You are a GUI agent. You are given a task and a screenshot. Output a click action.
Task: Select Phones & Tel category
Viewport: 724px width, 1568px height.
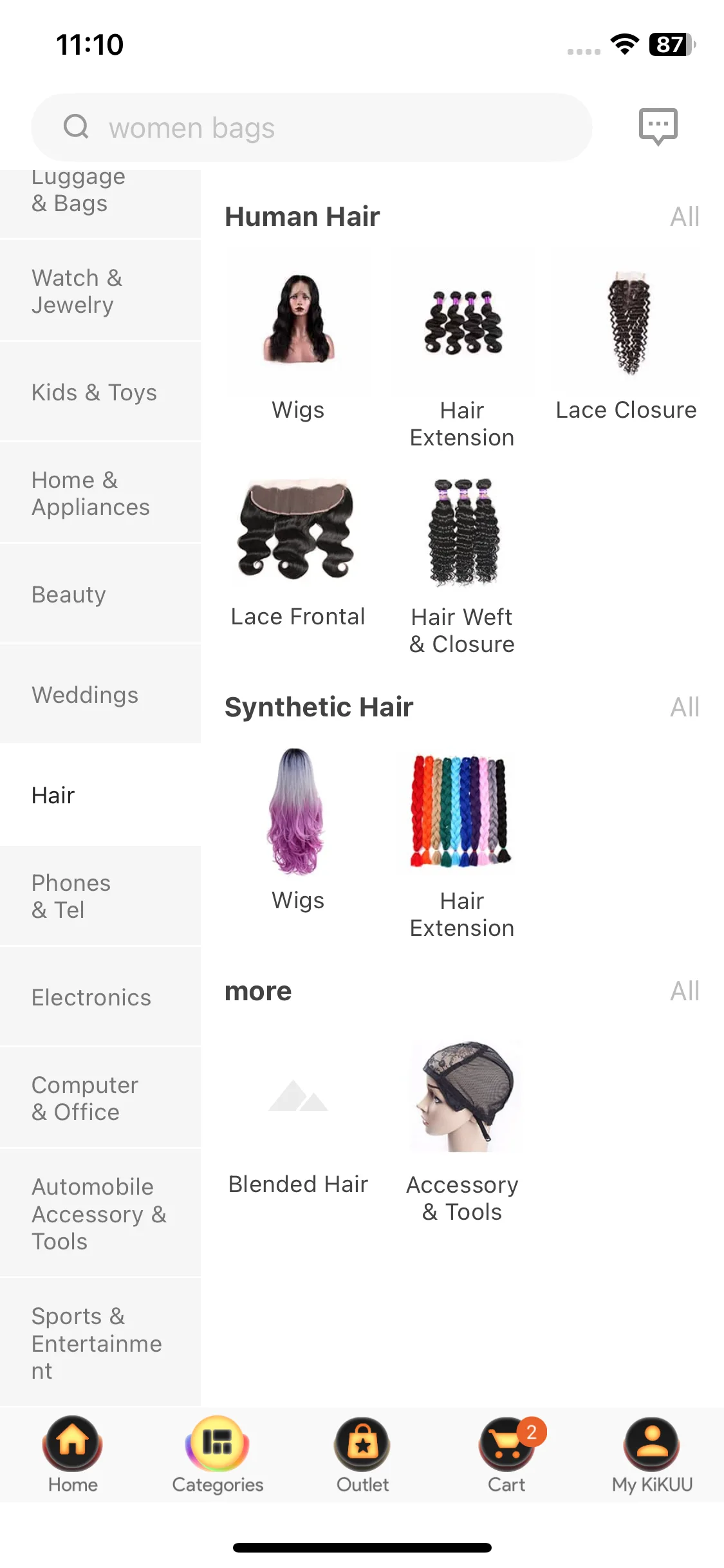pyautogui.click(x=100, y=896)
